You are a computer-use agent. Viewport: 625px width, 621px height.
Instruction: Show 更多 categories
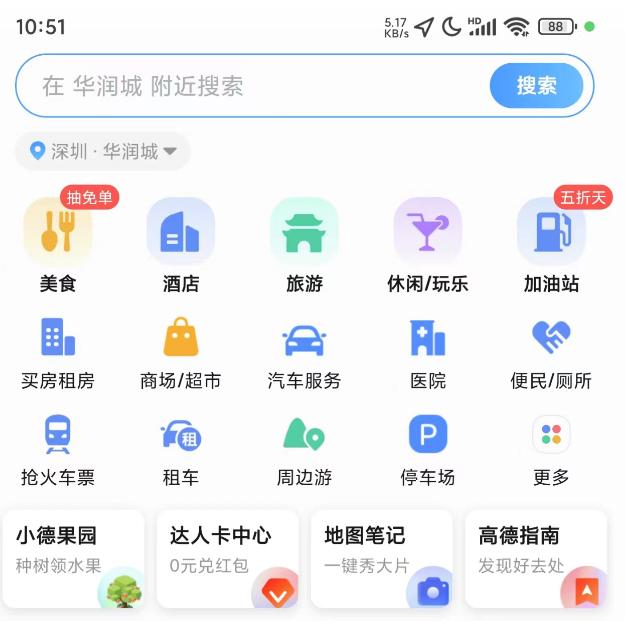pyautogui.click(x=551, y=450)
